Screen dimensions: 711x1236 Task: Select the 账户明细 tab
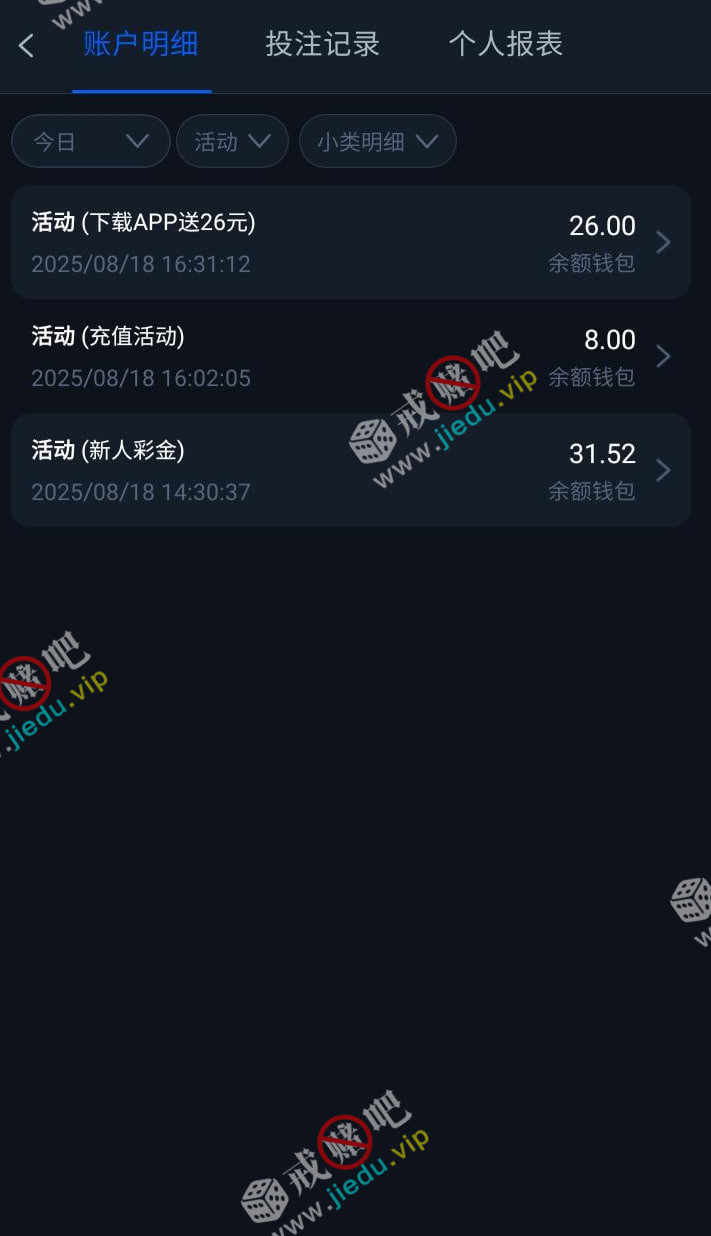(141, 45)
